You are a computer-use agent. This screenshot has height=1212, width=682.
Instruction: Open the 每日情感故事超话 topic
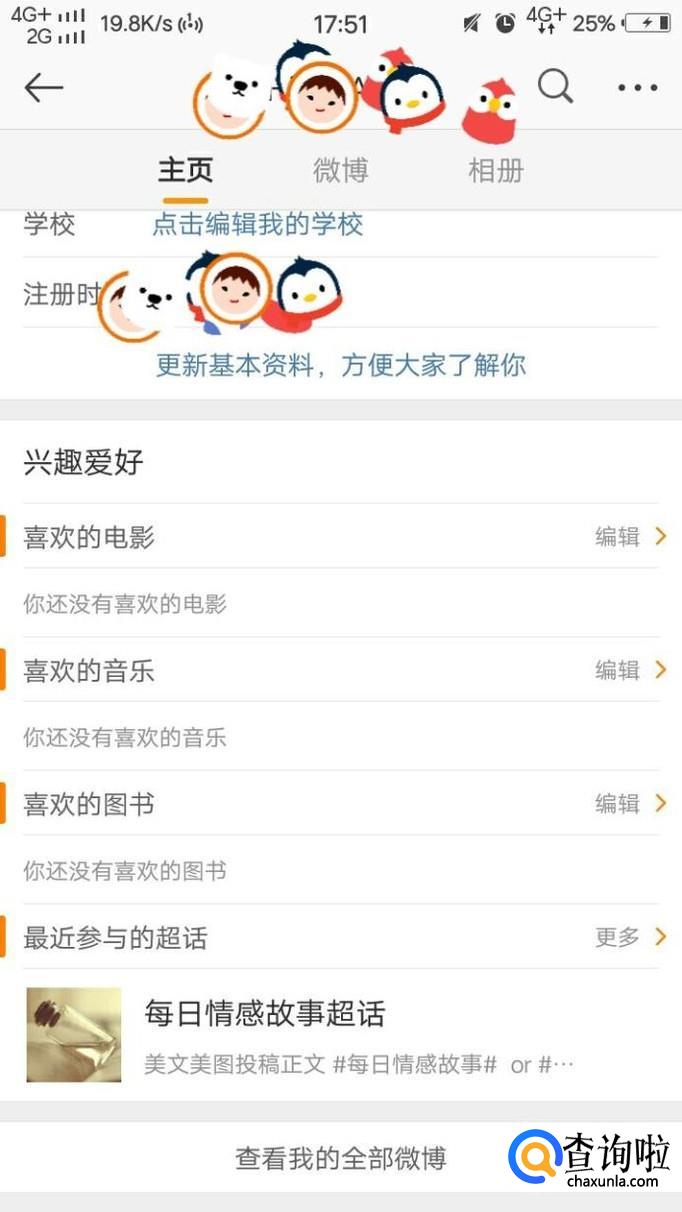[265, 1014]
